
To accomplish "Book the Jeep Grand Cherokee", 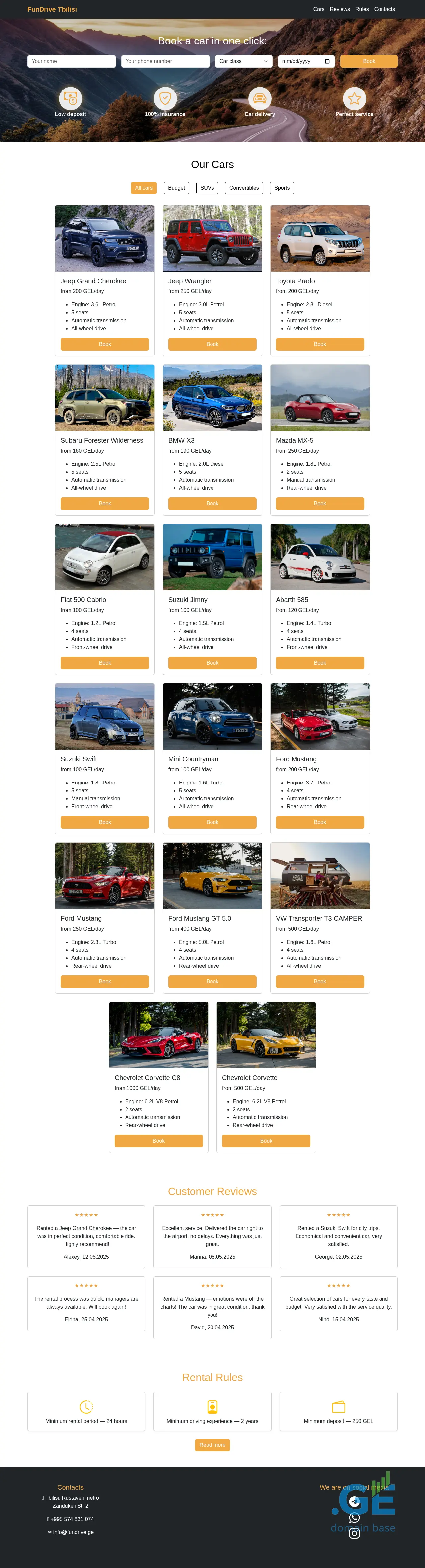I will 105,344.
